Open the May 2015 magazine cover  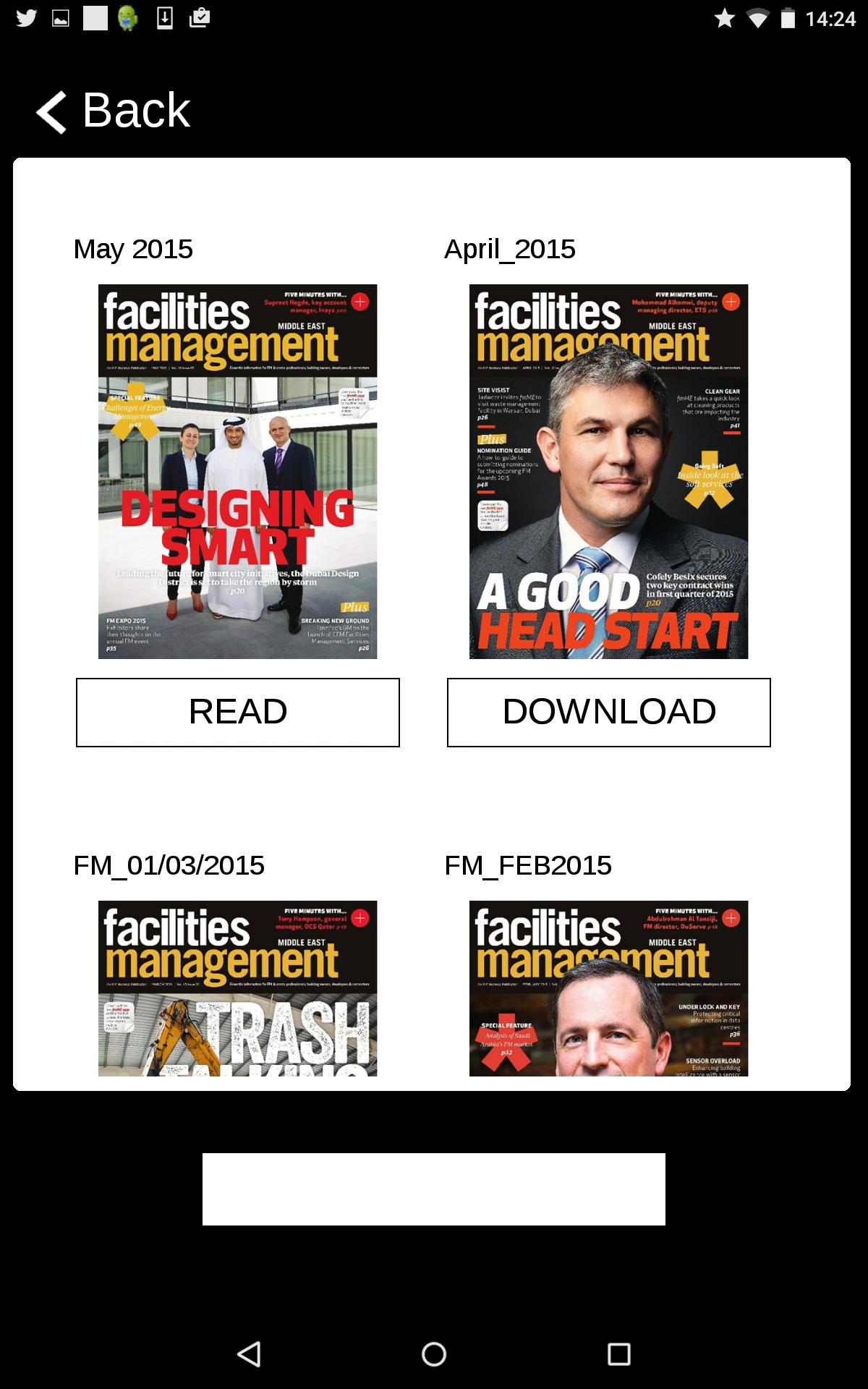tap(238, 471)
